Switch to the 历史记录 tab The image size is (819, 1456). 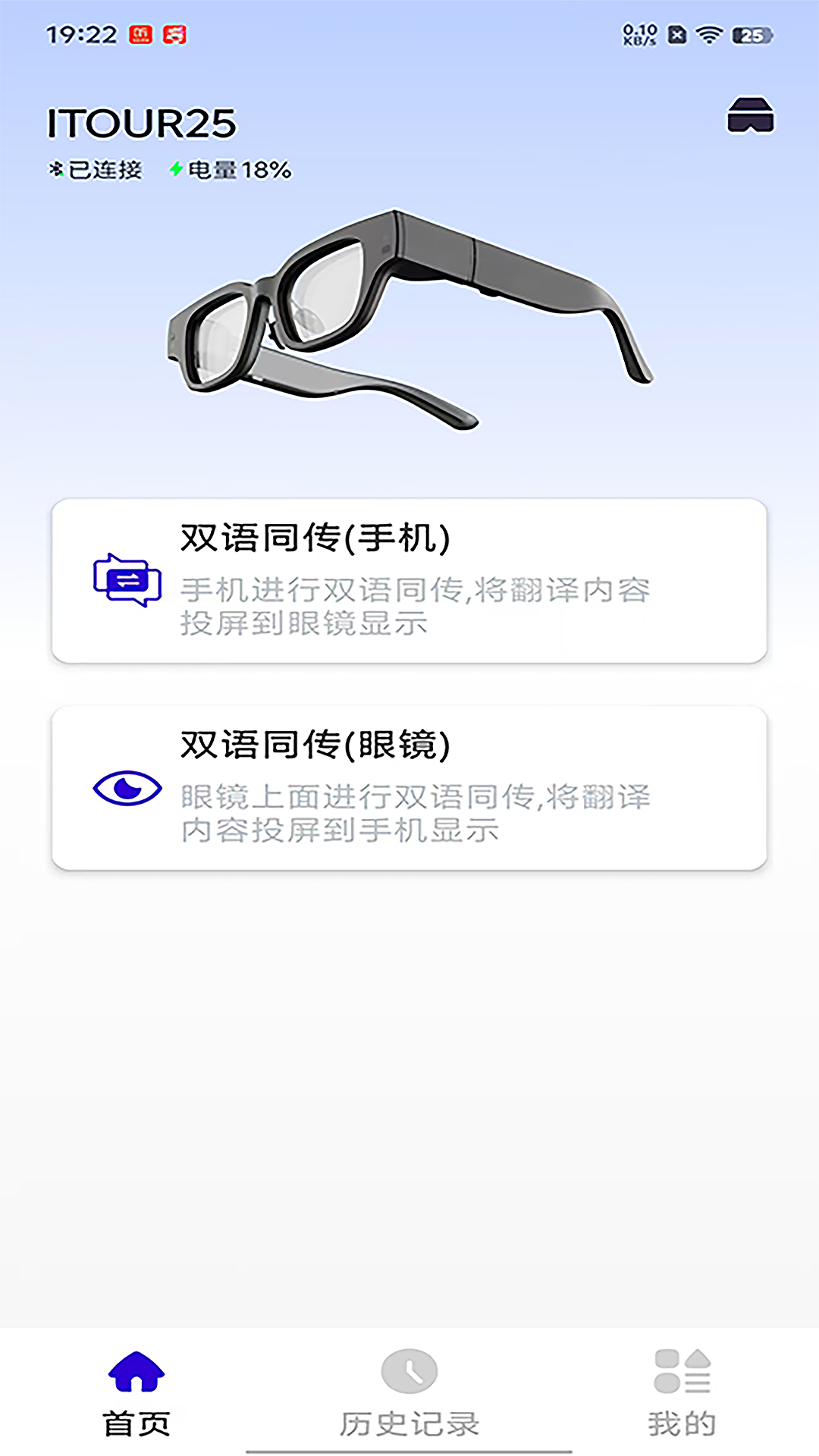(x=410, y=1418)
